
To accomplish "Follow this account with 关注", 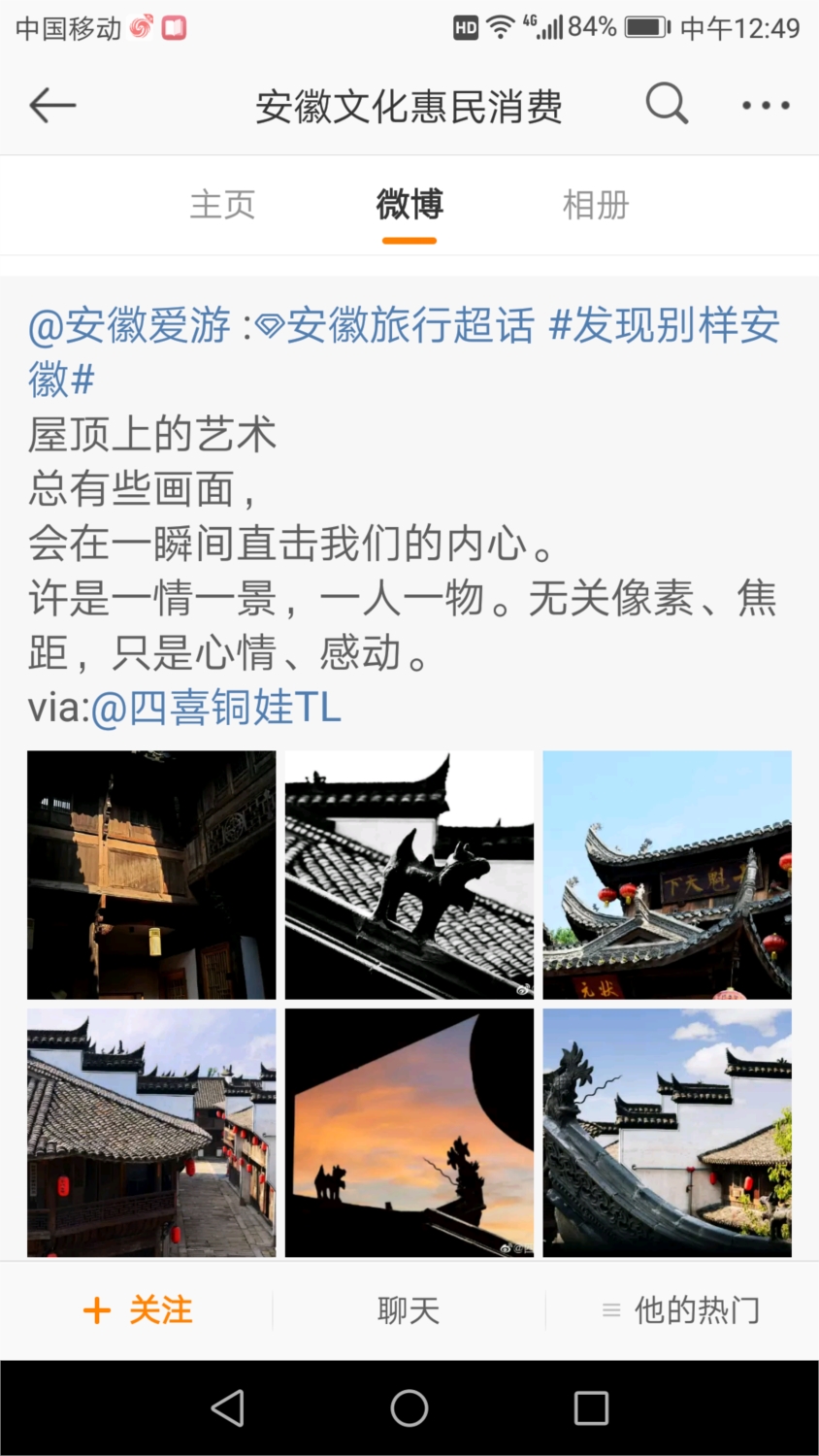I will (x=138, y=1310).
